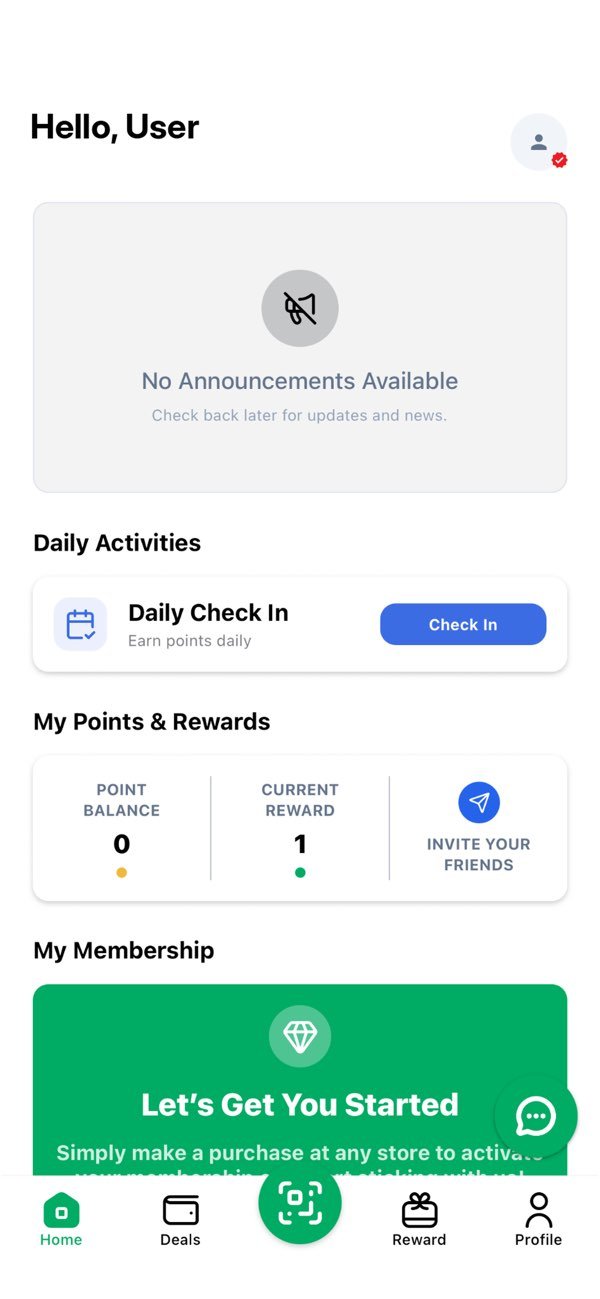Switch to the Home tab

tap(61, 1220)
